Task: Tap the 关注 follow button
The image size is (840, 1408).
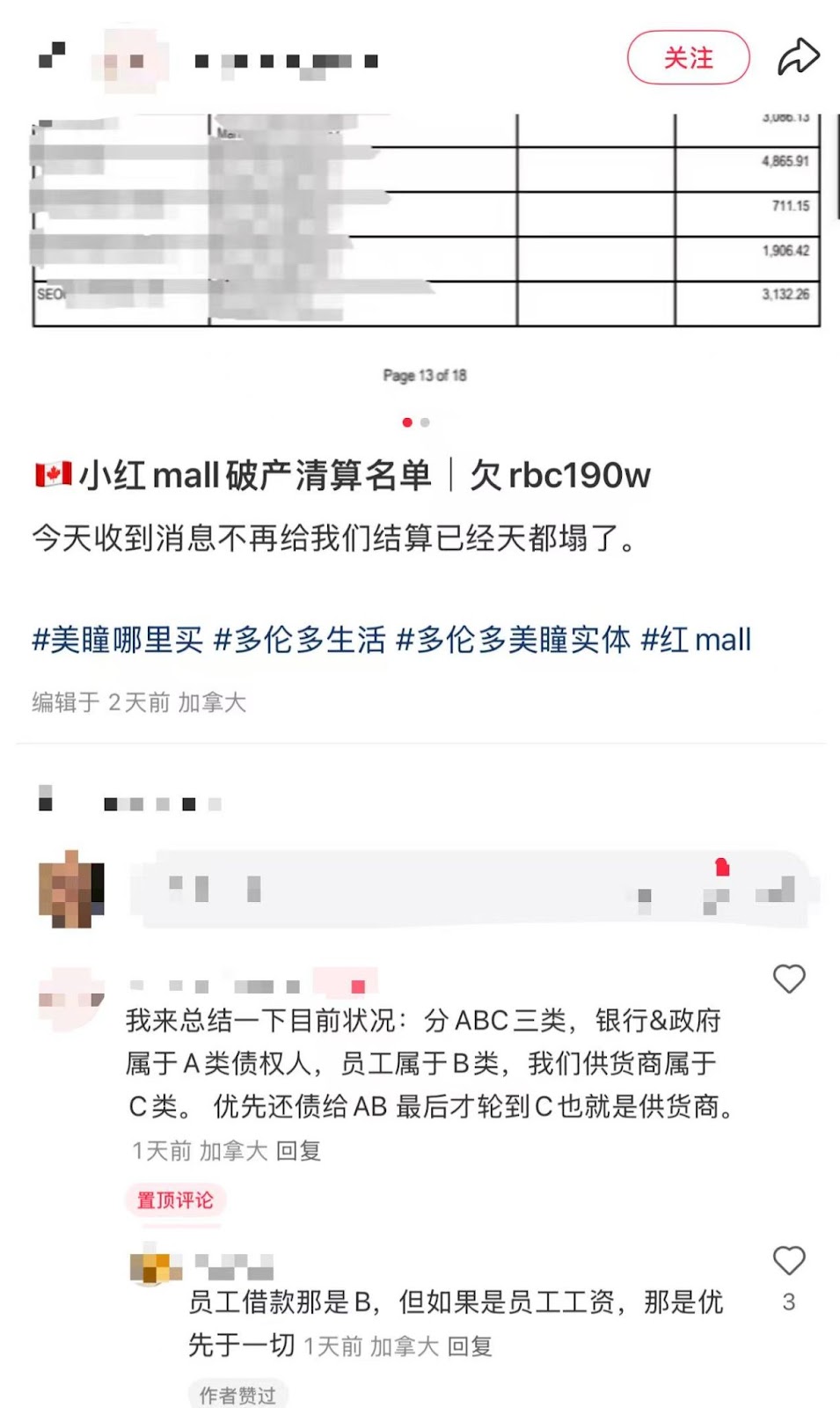Action: (688, 58)
